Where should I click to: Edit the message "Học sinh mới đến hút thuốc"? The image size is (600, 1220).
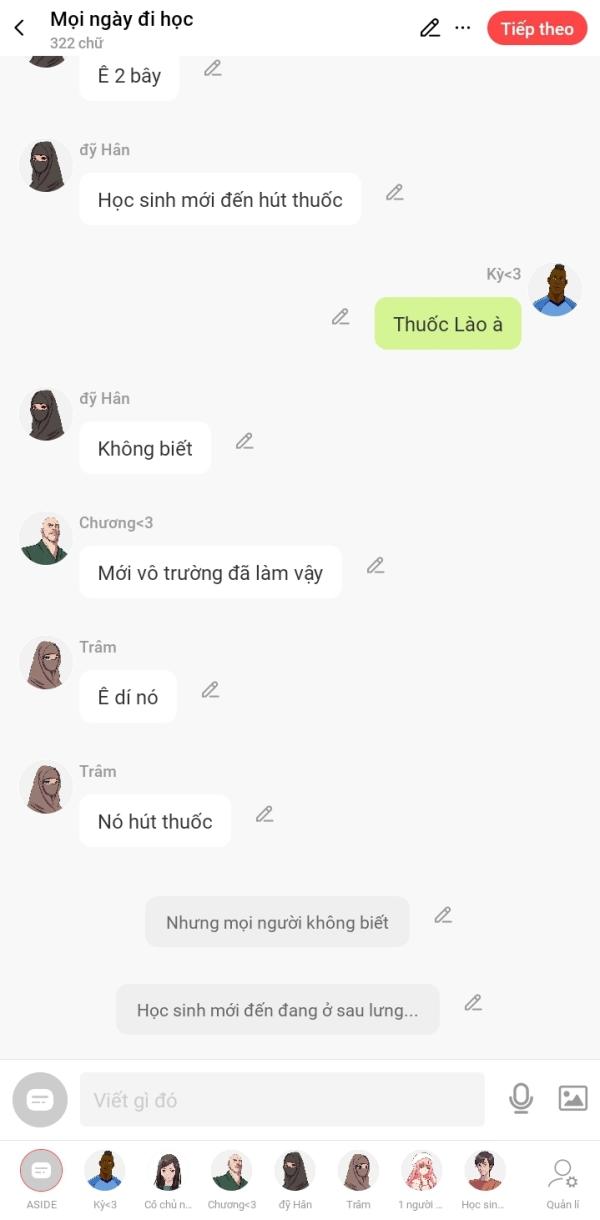[x=395, y=193]
